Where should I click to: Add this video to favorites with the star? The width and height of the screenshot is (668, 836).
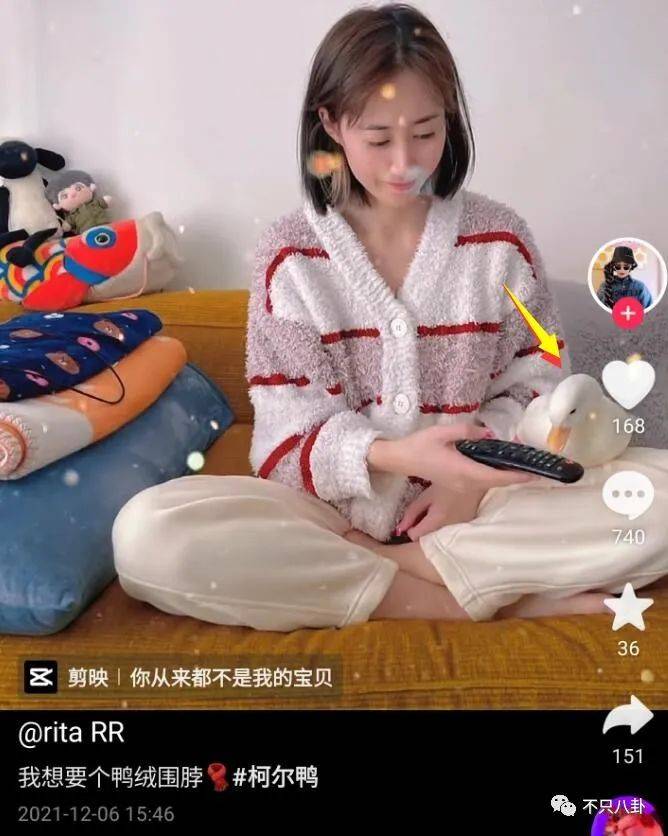coord(628,608)
